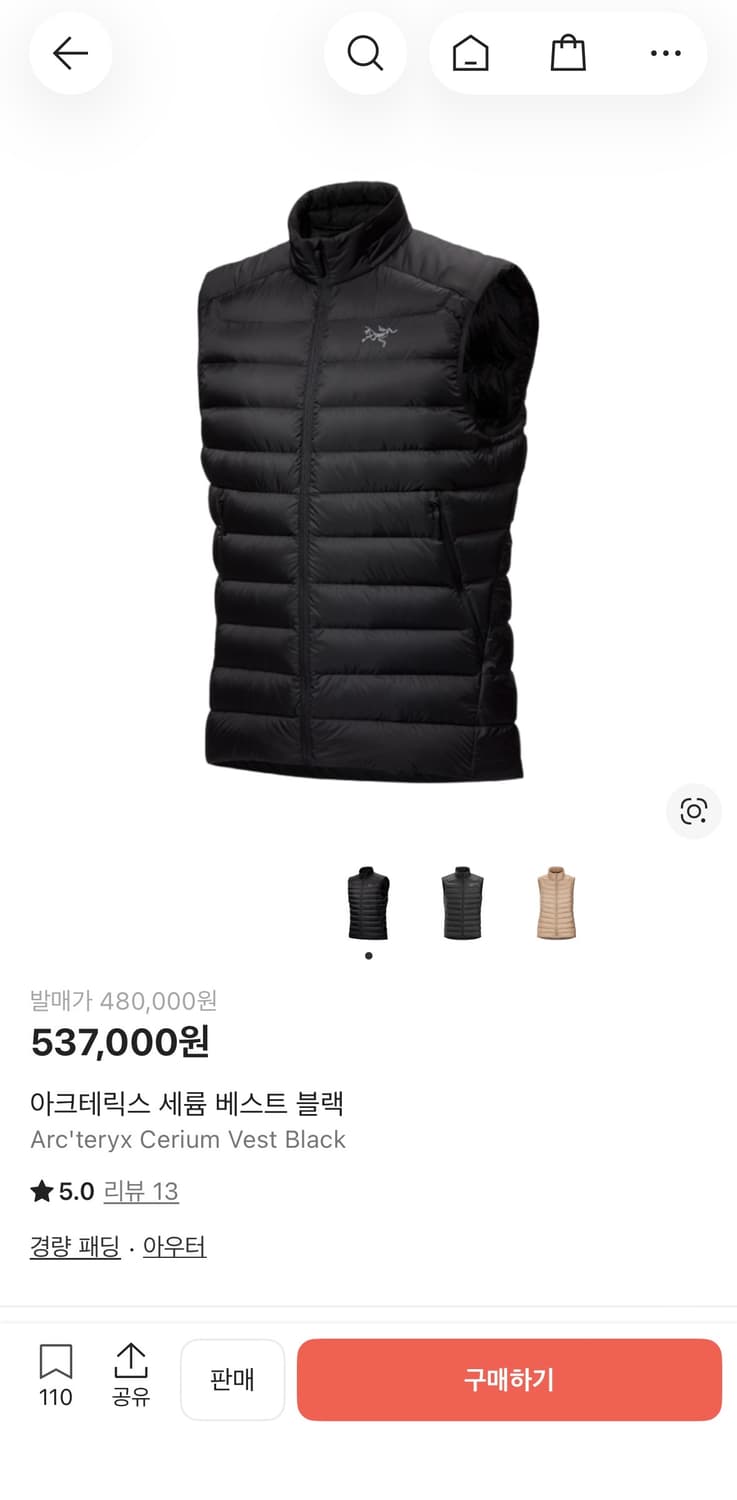Click the star icon next to the 5.0 rating

pyautogui.click(x=41, y=1191)
